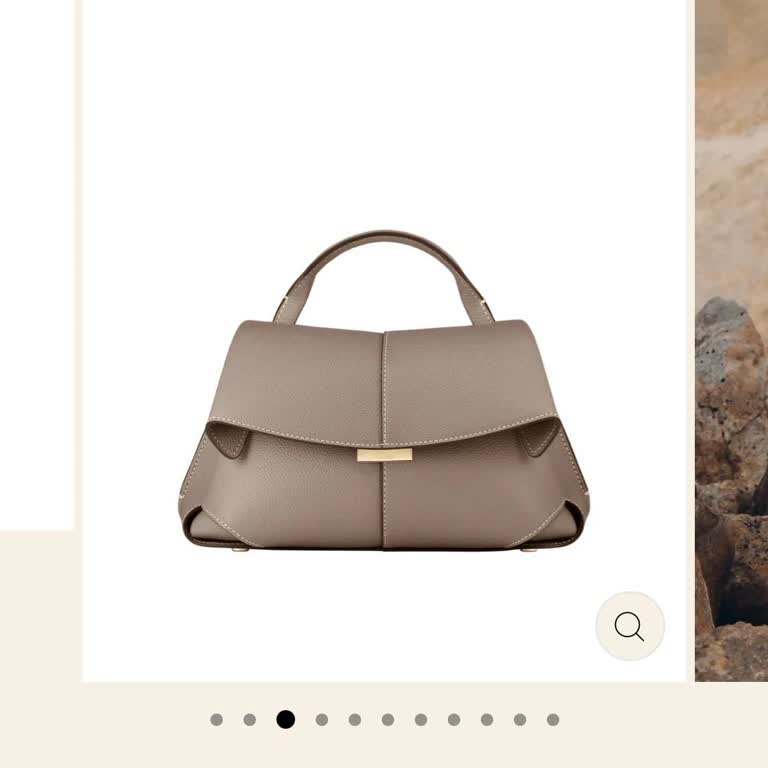Go to the fourth carousel dot
This screenshot has width=768, height=768.
pyautogui.click(x=322, y=719)
